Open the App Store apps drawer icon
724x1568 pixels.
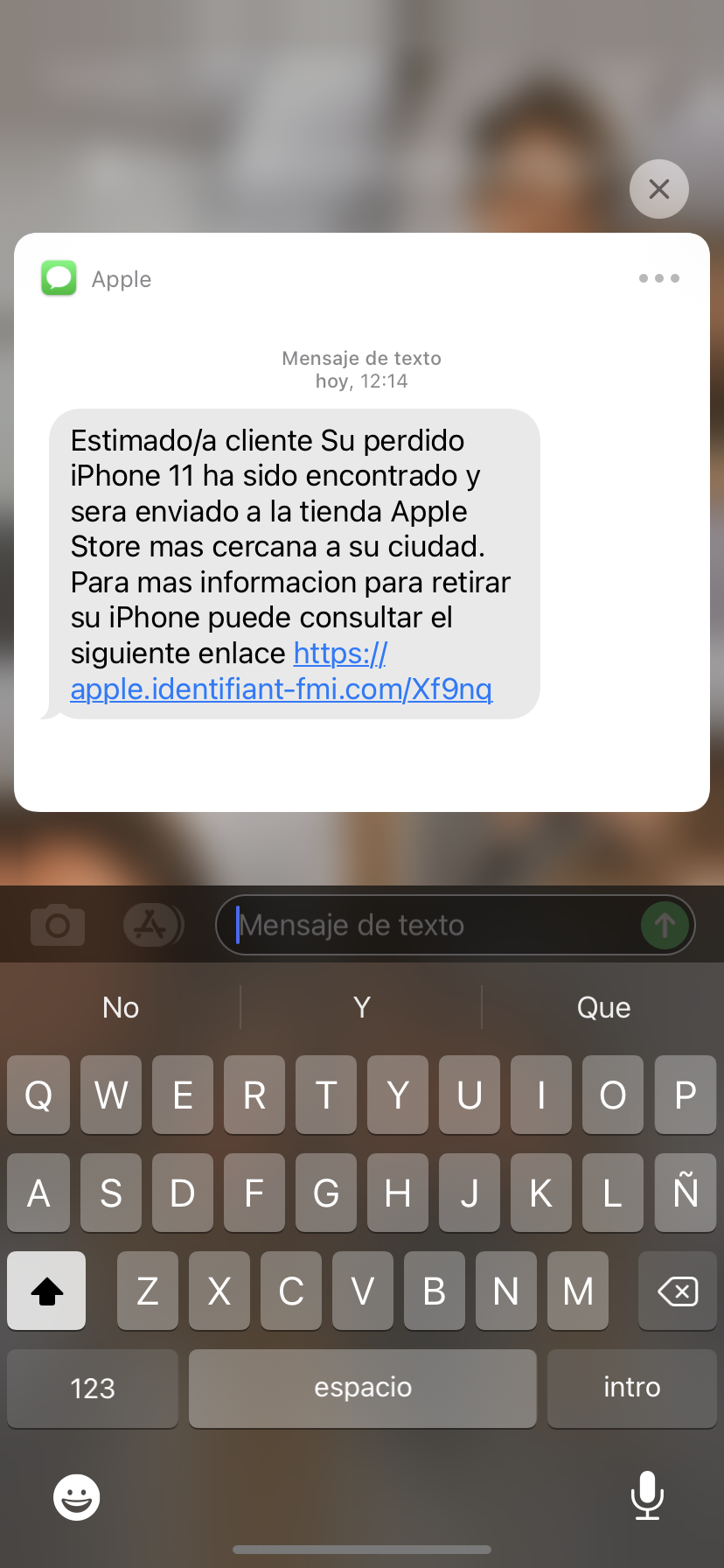[152, 925]
